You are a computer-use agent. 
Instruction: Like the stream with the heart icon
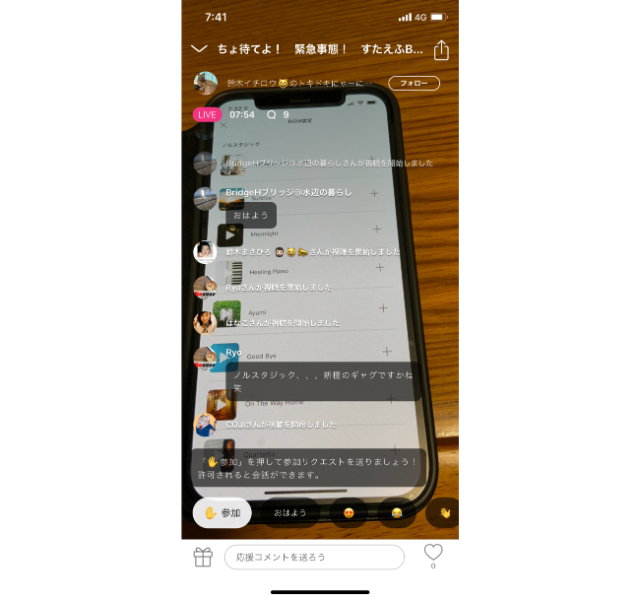coord(433,553)
